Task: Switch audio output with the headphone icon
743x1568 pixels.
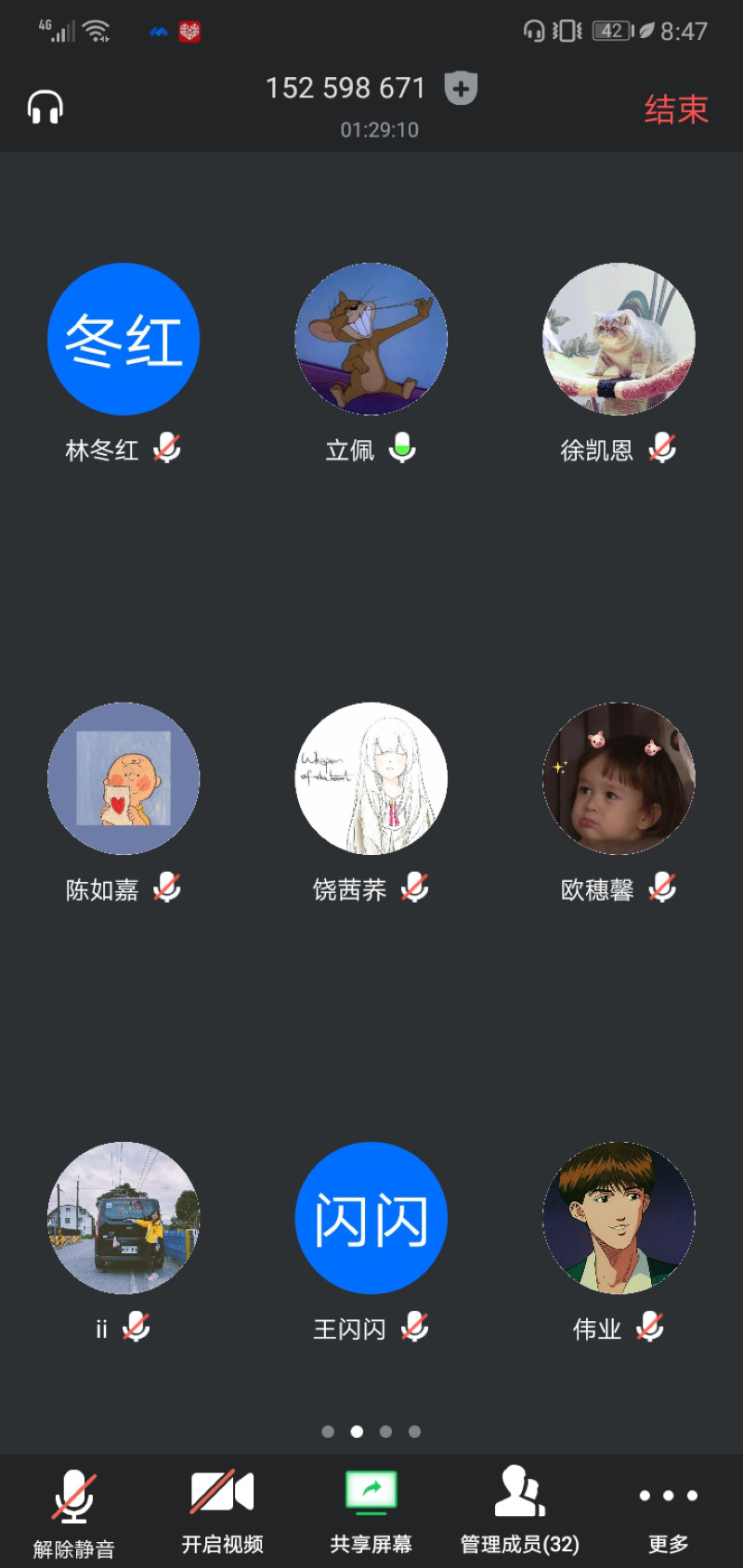Action: click(x=45, y=109)
